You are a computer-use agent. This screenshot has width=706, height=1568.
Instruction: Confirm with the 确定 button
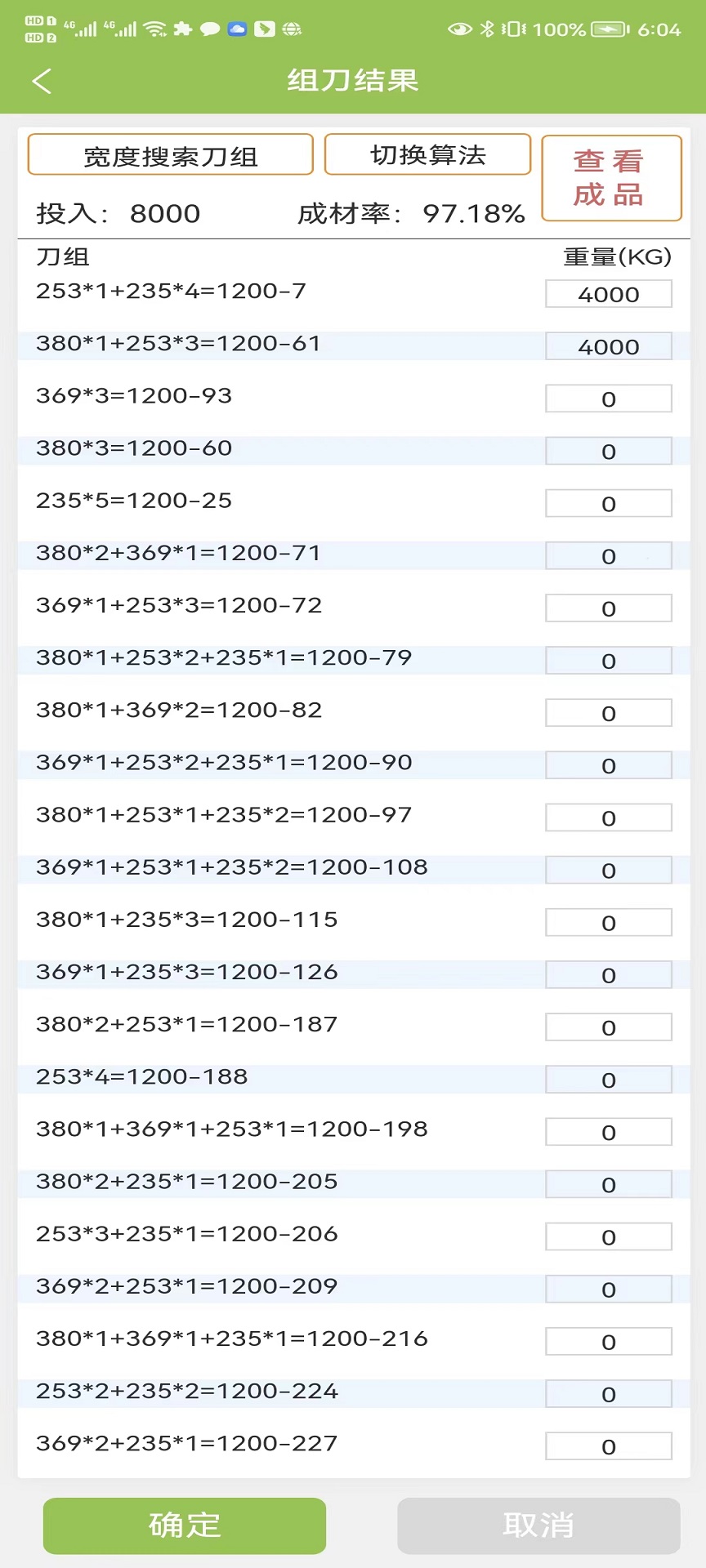pos(185,1525)
